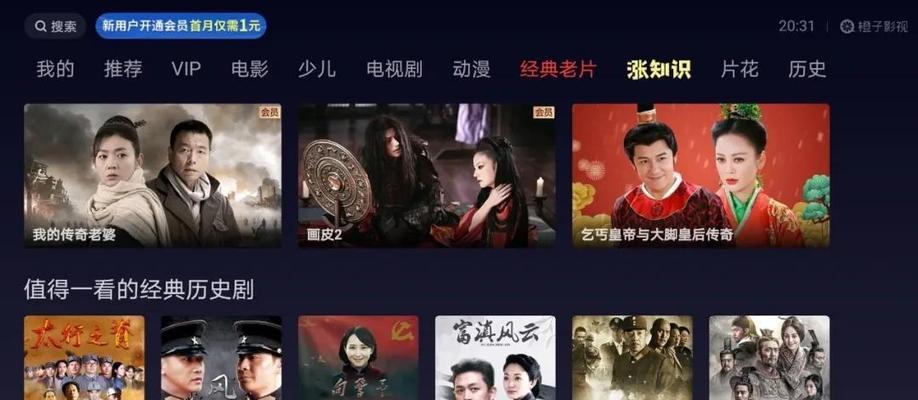Screen dimensions: 918x400
Task: Select the 电影 tab
Action: coord(249,69)
